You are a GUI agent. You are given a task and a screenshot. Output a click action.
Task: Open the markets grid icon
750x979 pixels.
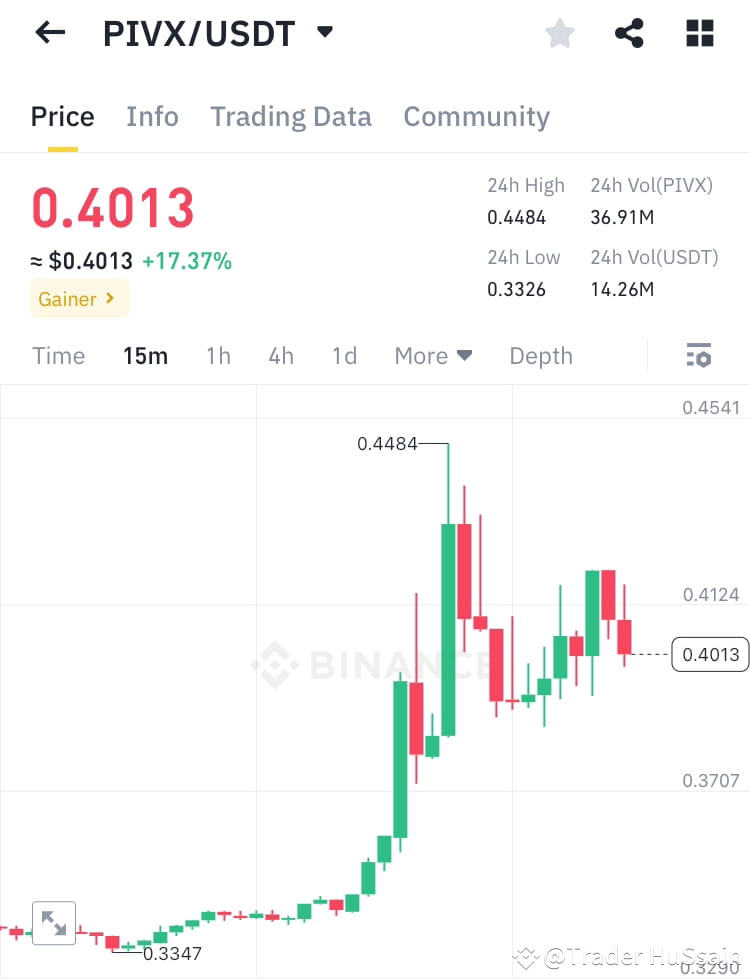(x=699, y=32)
